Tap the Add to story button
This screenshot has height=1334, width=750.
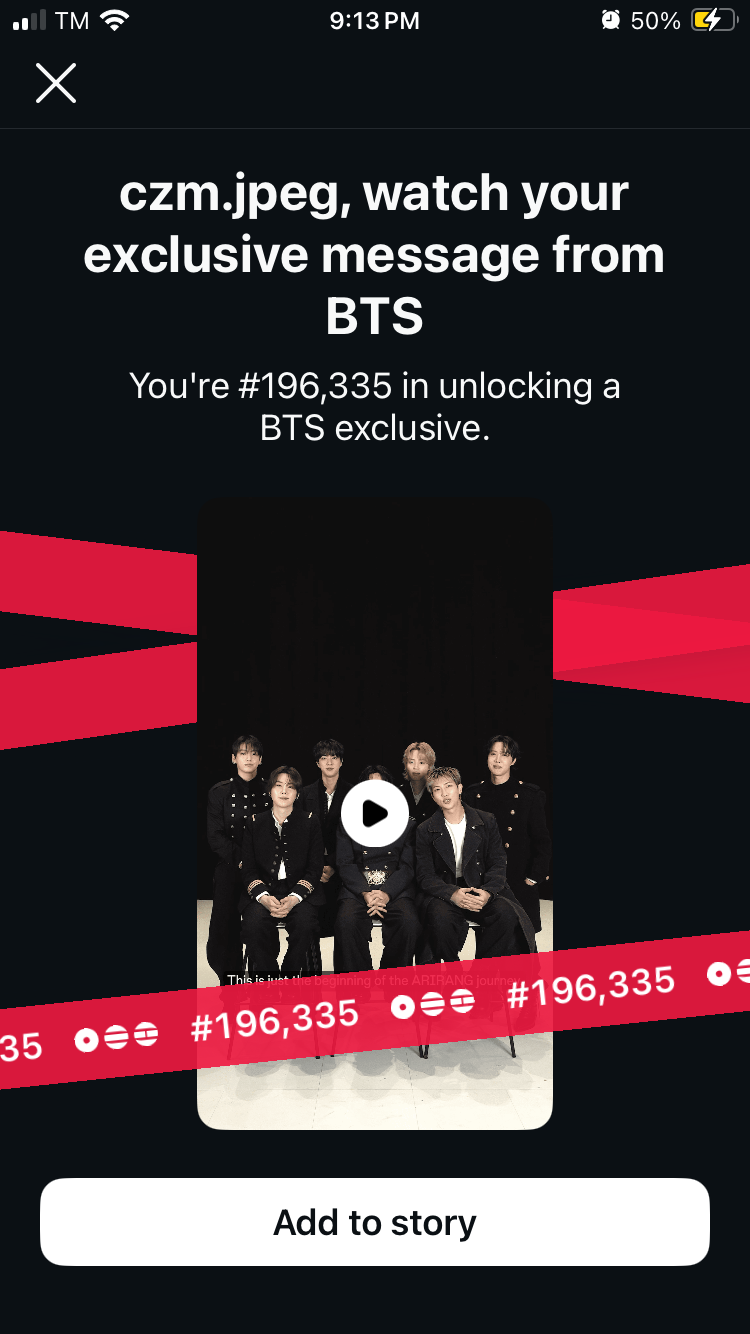tap(375, 1222)
